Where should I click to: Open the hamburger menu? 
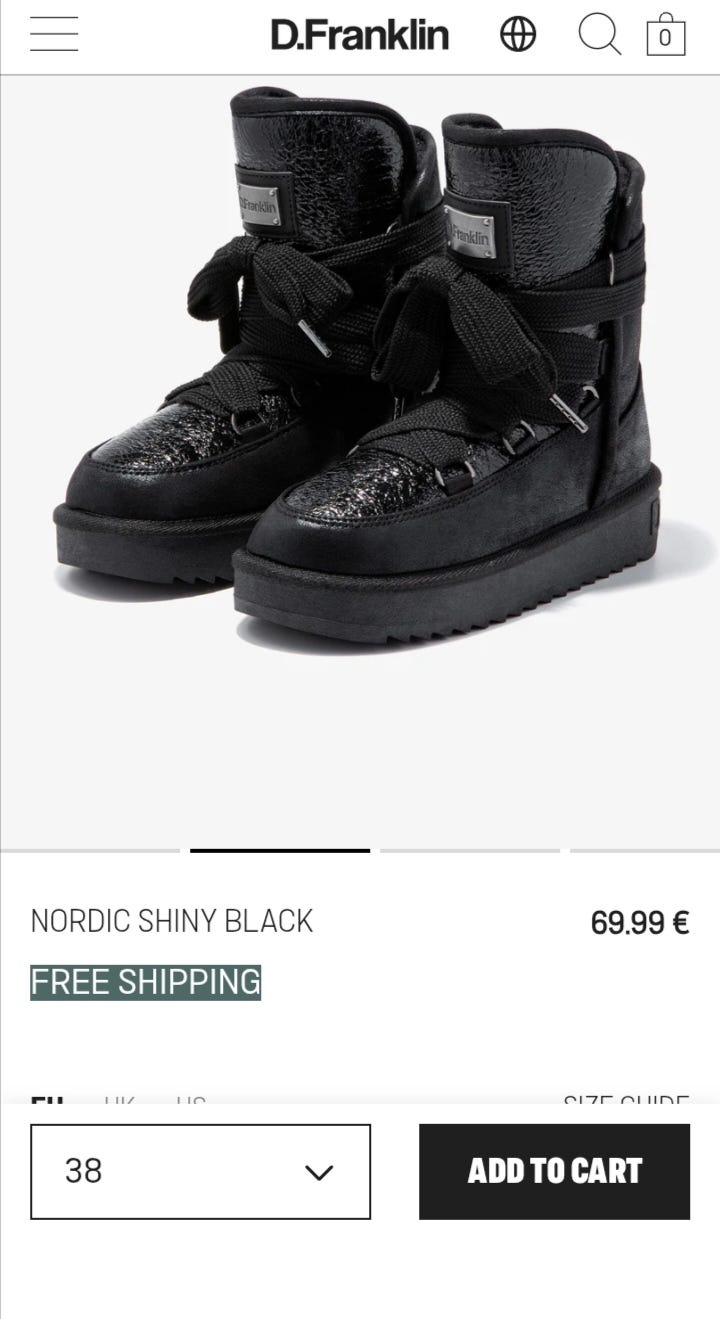(x=54, y=36)
